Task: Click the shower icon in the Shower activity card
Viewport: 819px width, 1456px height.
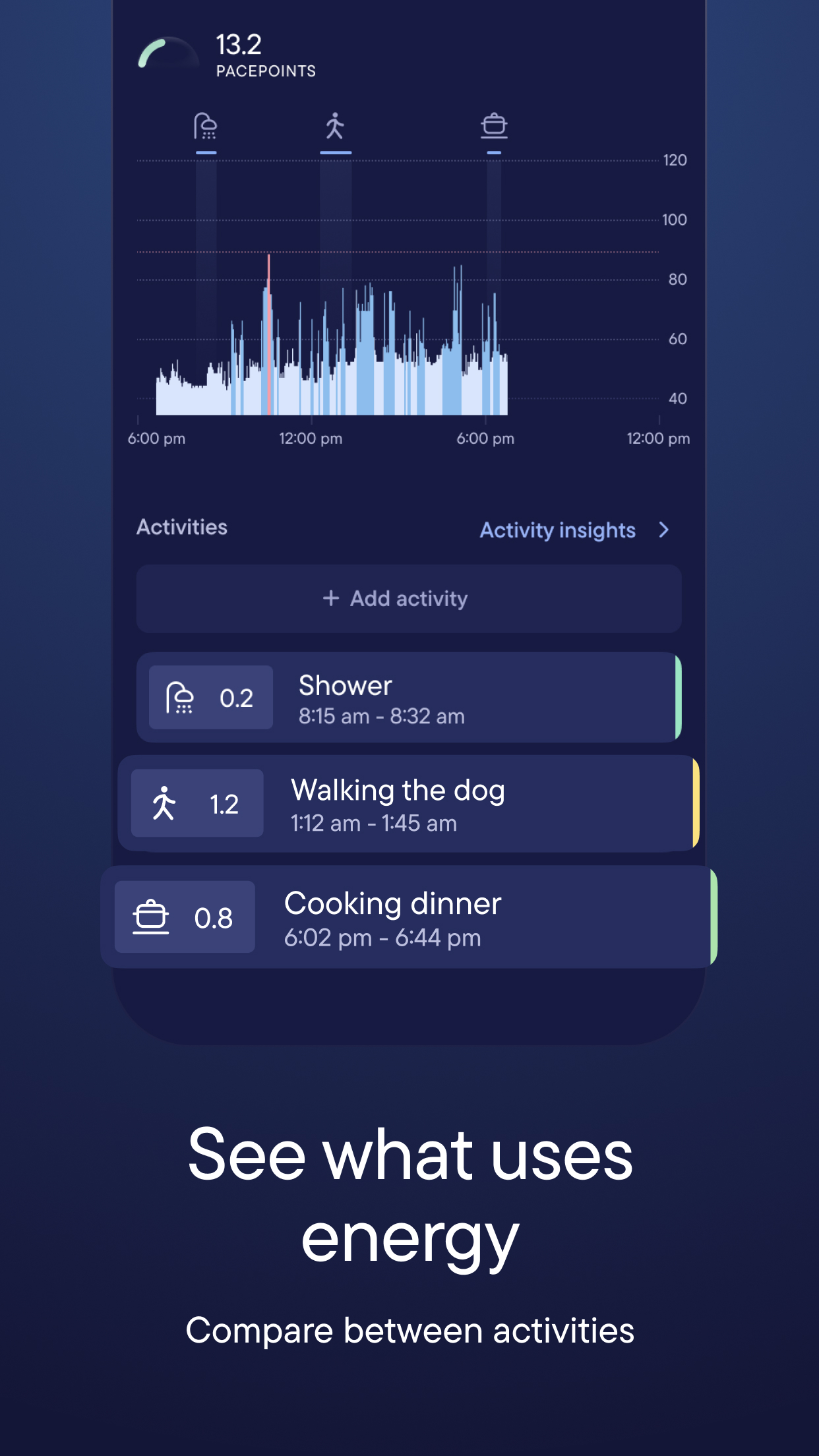Action: pyautogui.click(x=181, y=698)
